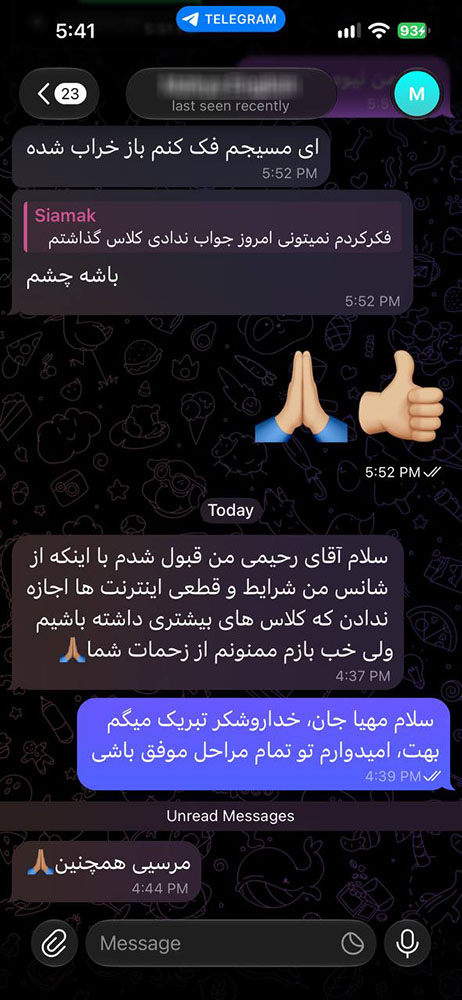Go back to the chat list
This screenshot has height=1000, width=462.
tap(59, 94)
